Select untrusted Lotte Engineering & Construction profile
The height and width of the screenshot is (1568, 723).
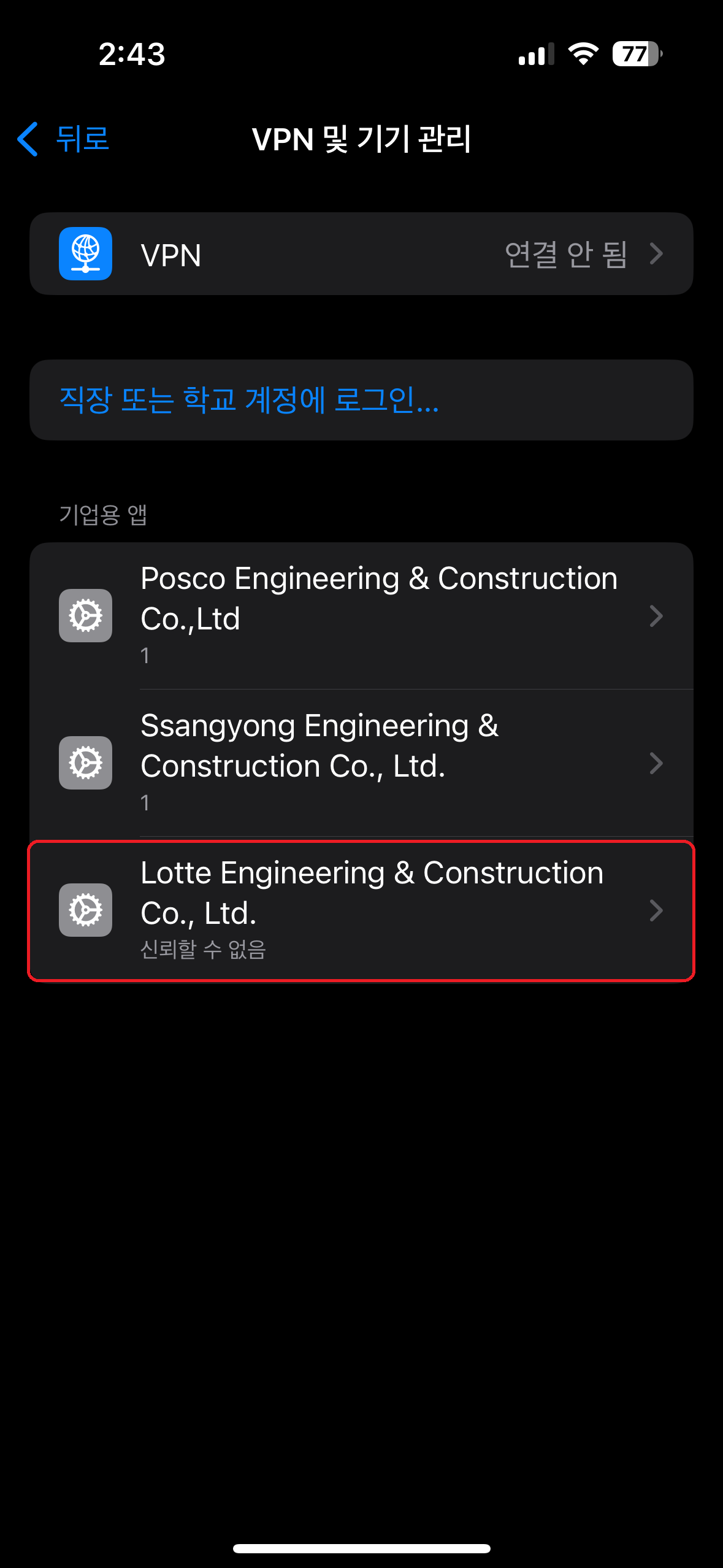pos(361,910)
